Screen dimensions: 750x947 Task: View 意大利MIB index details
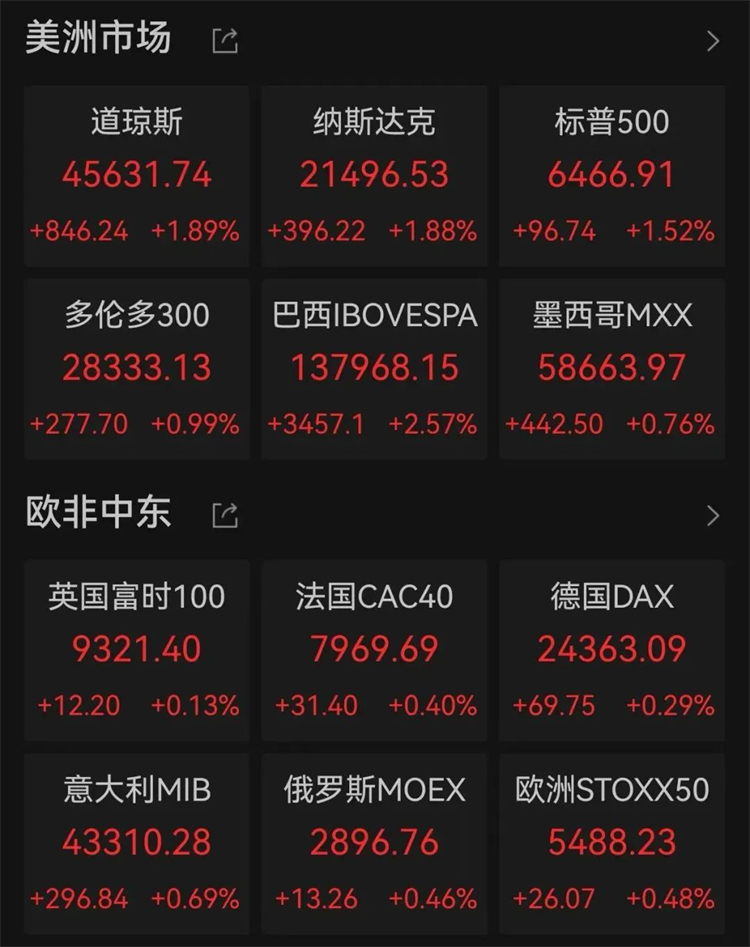pos(136,843)
